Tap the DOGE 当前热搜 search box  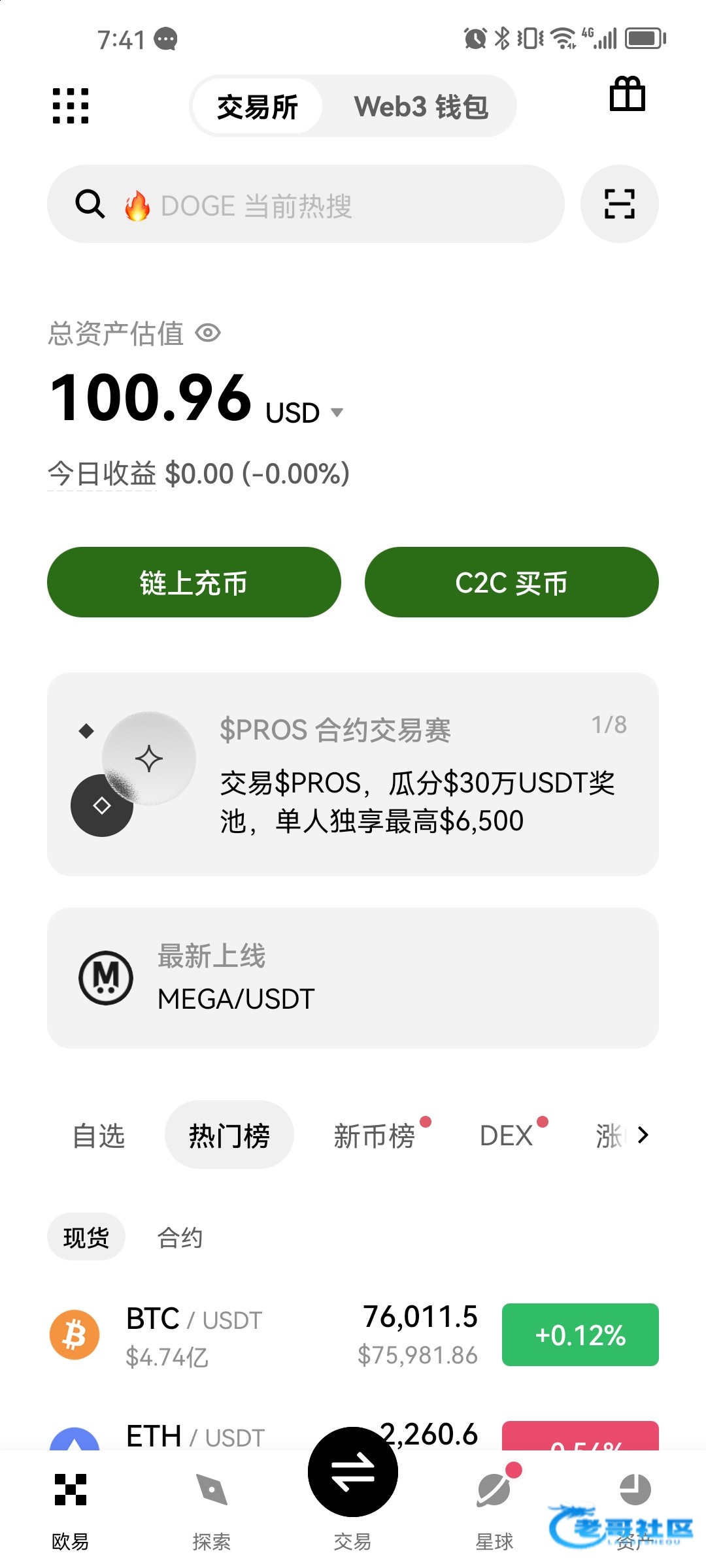tap(306, 204)
